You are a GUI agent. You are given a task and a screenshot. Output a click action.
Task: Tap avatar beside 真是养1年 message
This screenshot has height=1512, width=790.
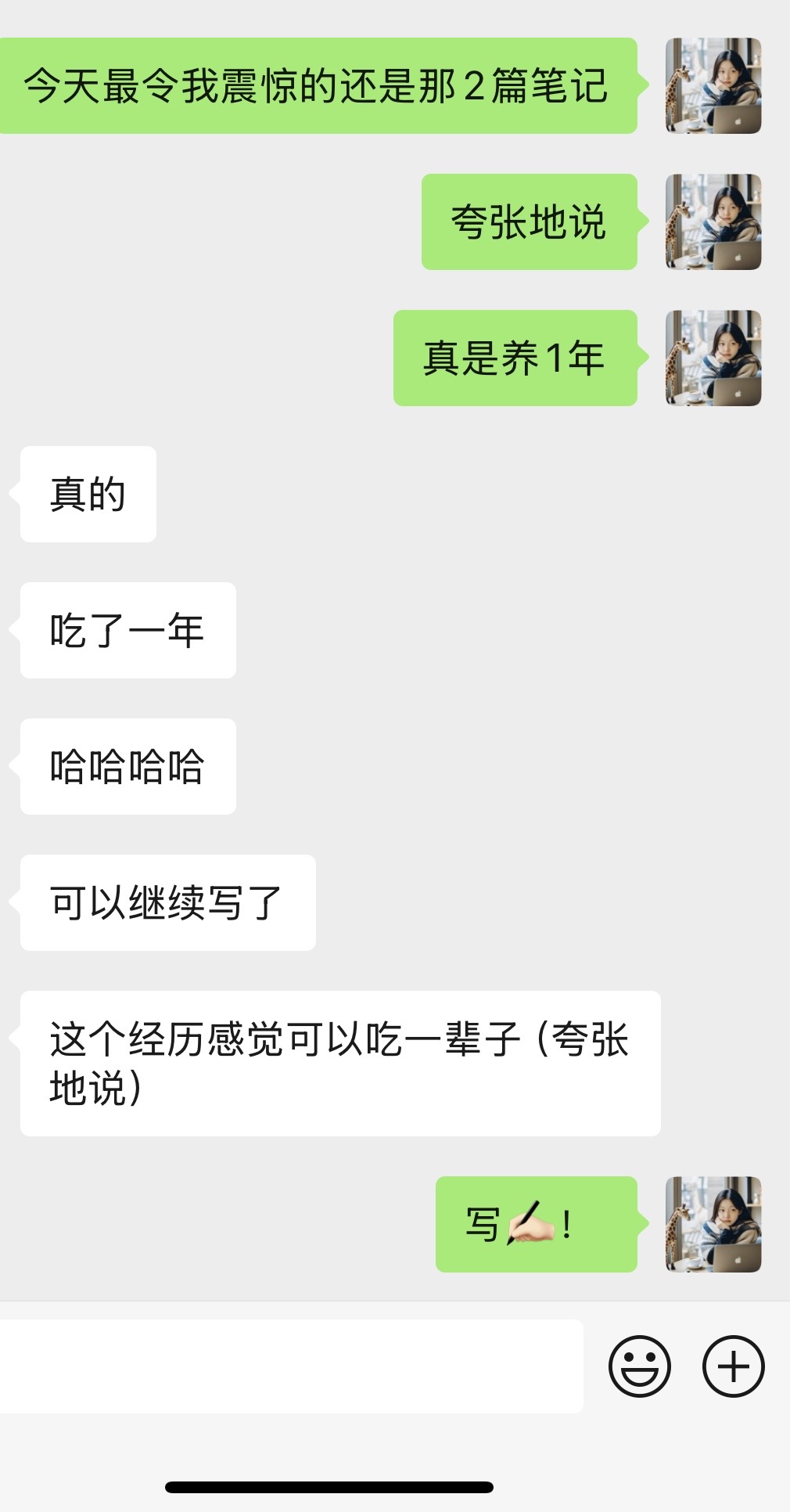[713, 358]
